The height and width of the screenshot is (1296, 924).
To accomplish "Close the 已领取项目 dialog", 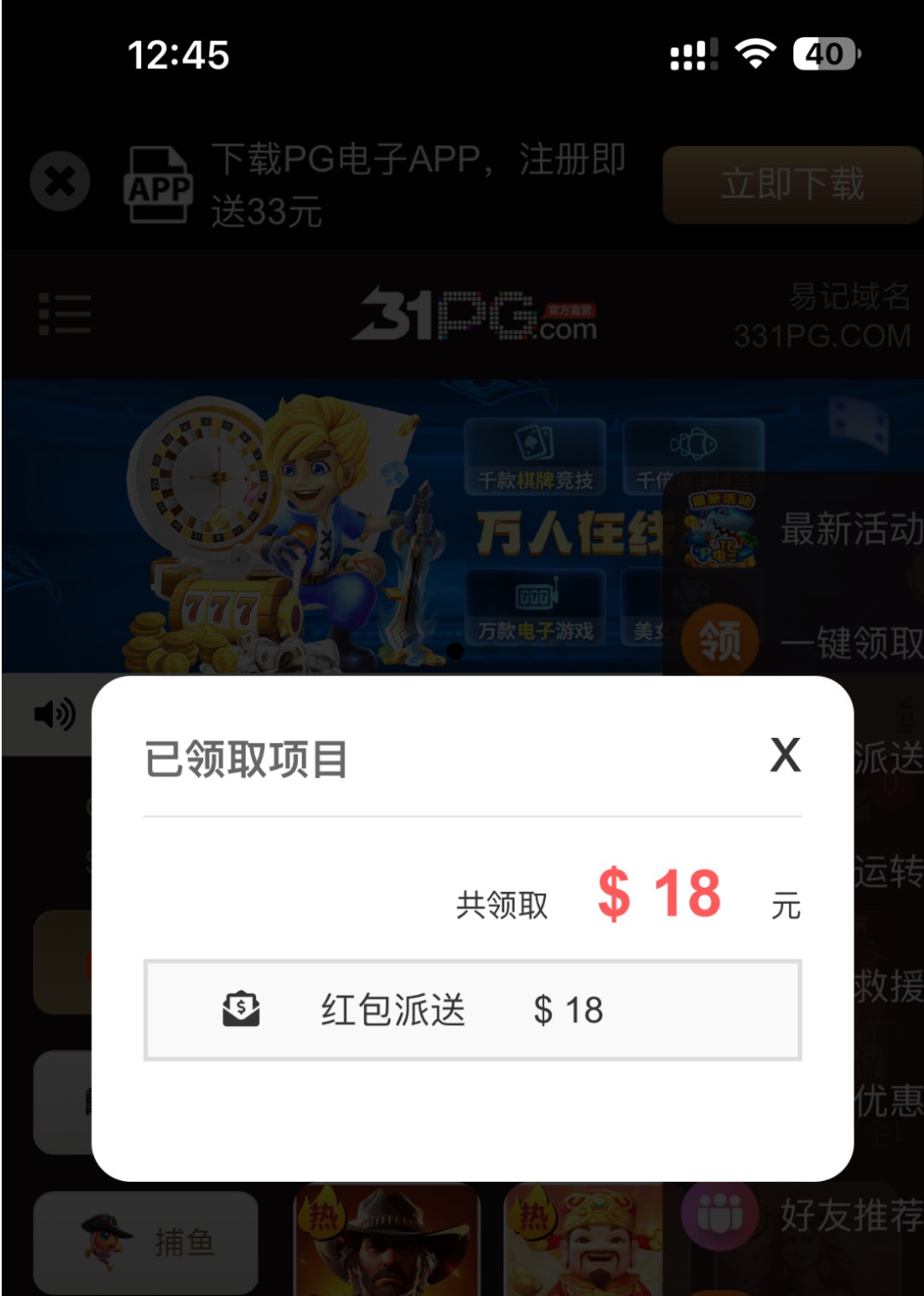I will (x=785, y=755).
